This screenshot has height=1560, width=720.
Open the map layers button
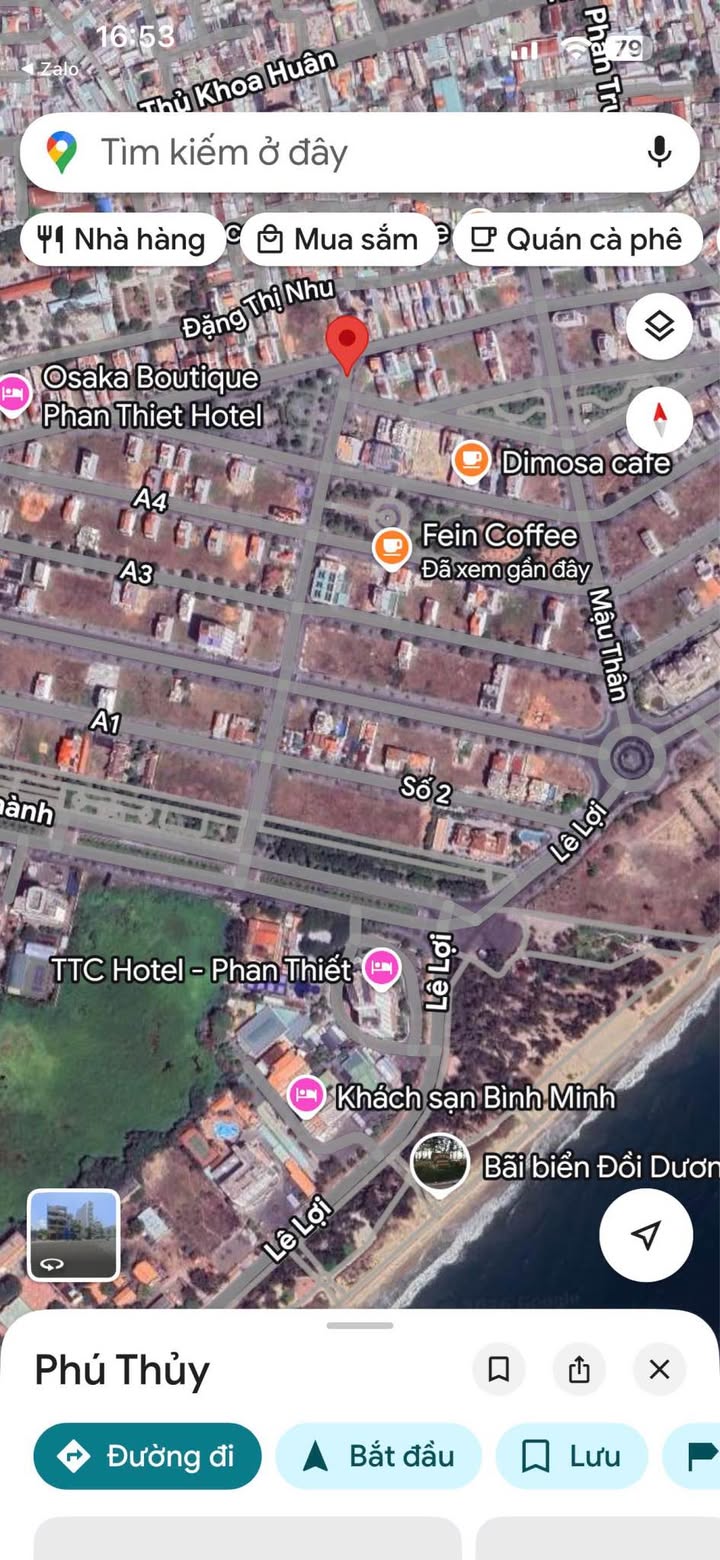659,326
